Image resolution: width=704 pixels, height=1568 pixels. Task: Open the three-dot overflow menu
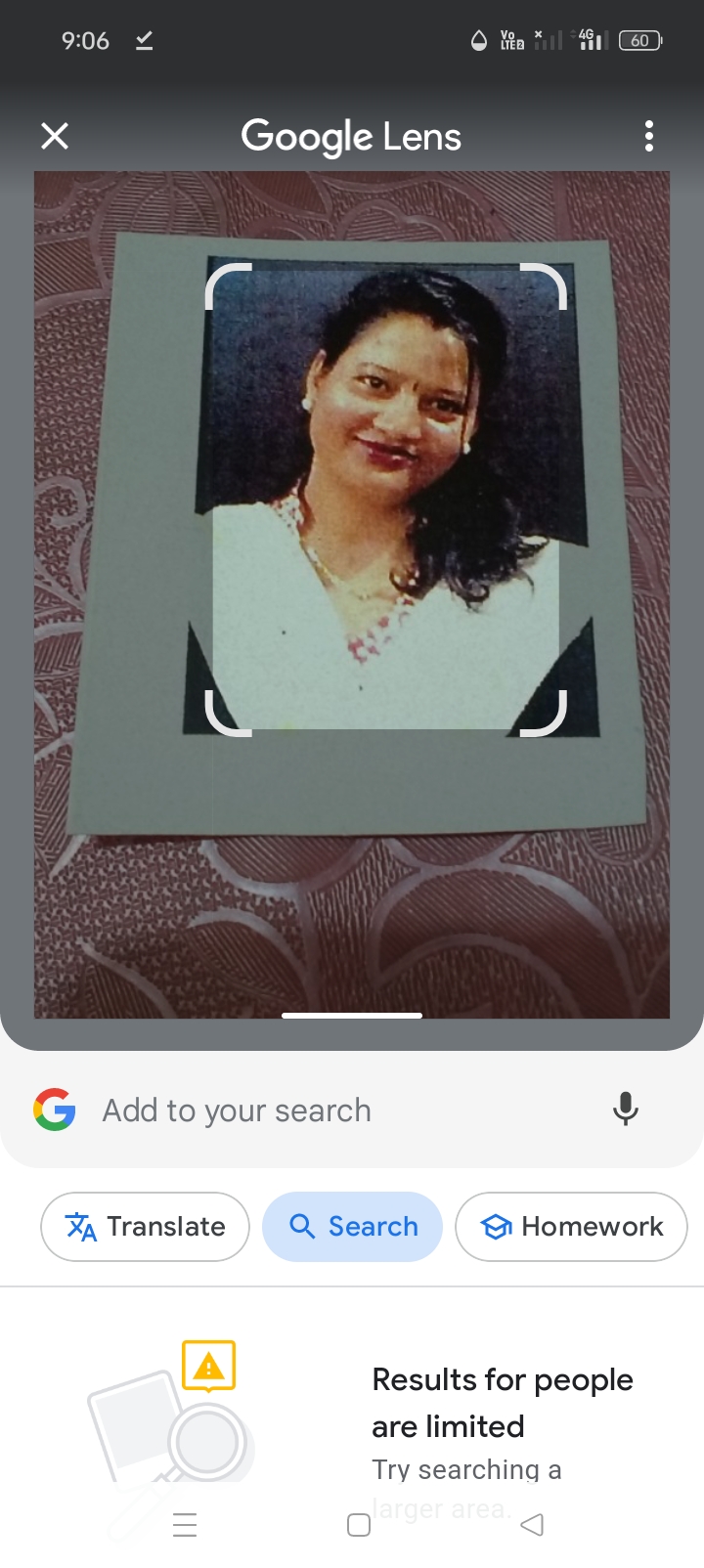click(648, 136)
